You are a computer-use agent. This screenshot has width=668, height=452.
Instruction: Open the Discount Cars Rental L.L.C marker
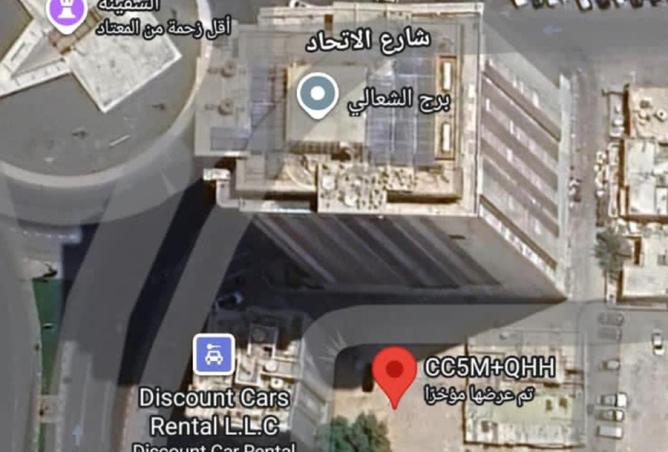(x=214, y=354)
